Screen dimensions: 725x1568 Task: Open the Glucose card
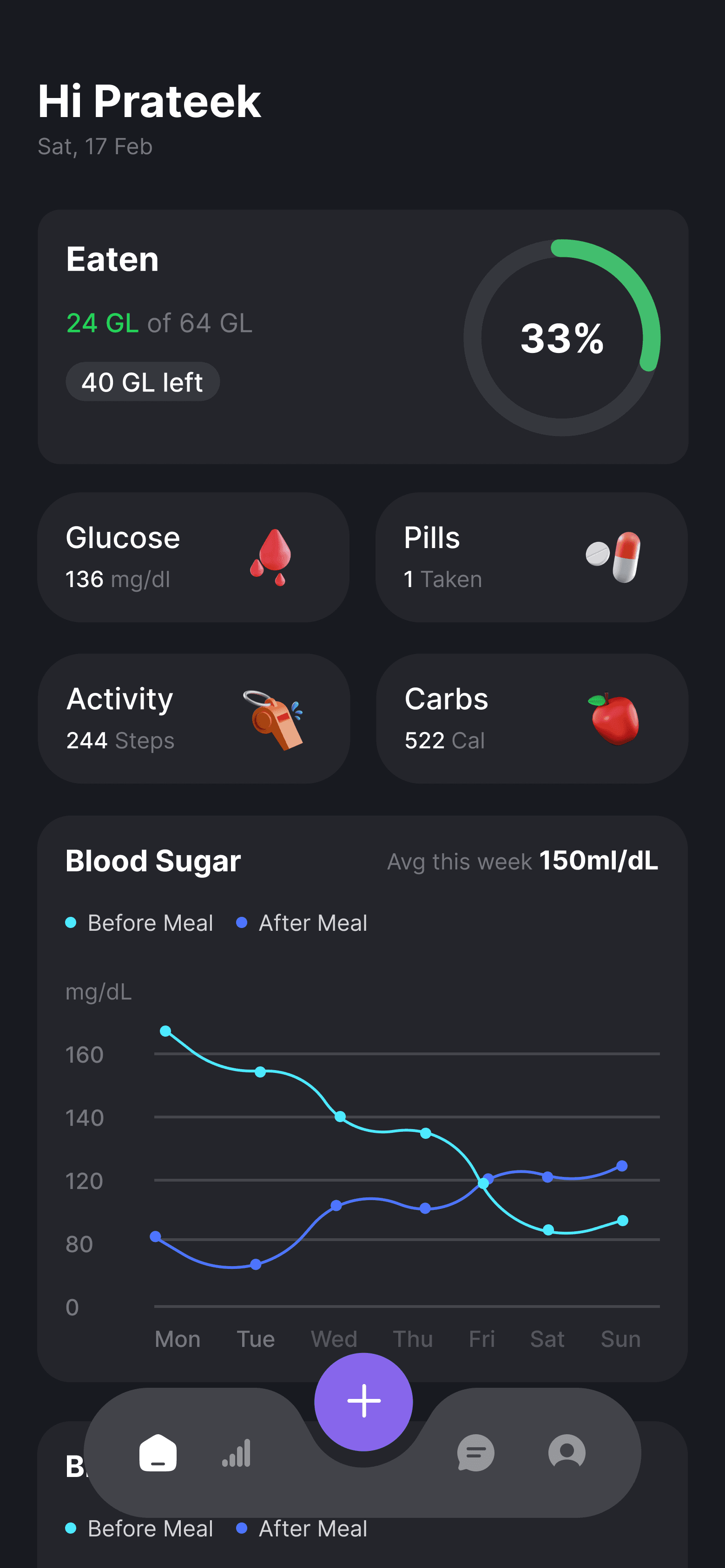click(x=193, y=557)
